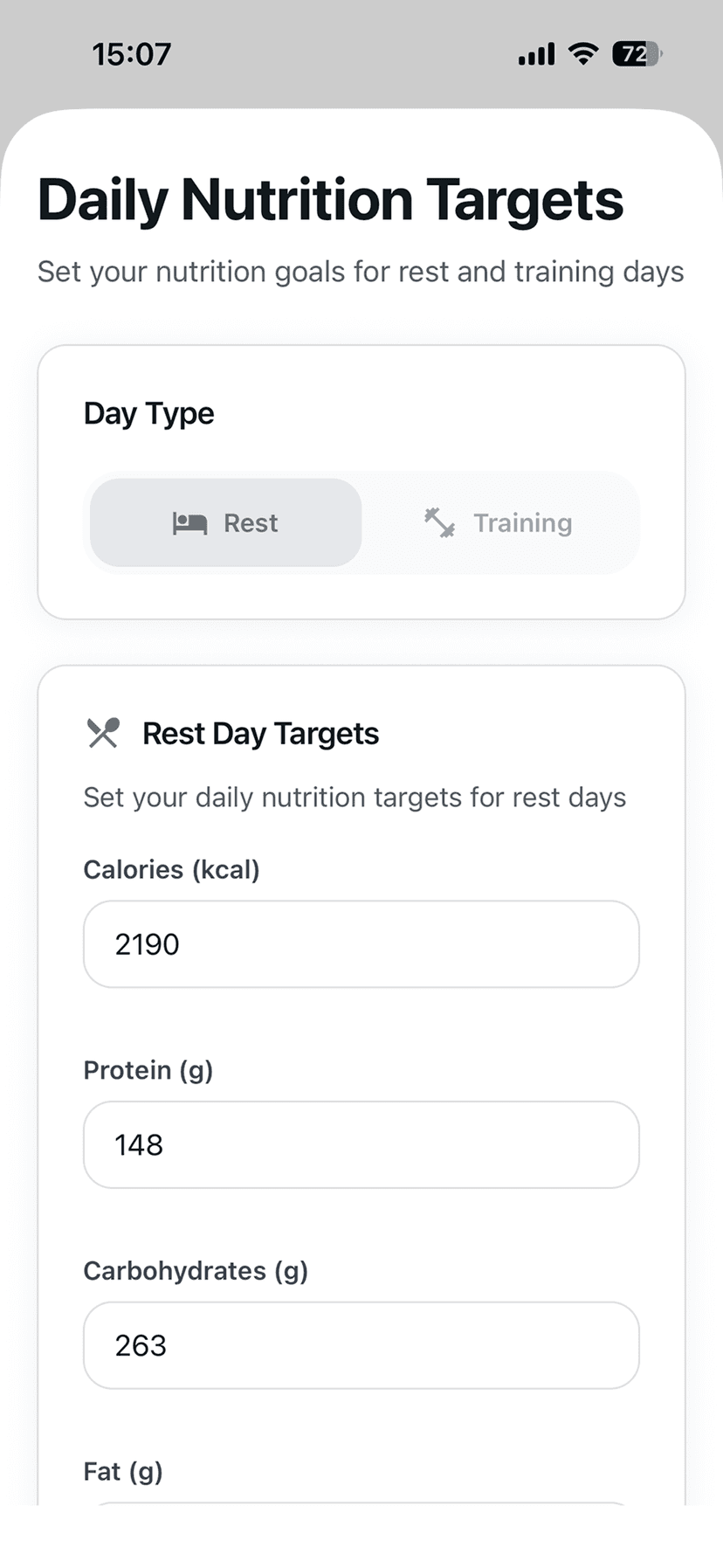Tap the Wi-Fi icon in the status bar

pyautogui.click(x=582, y=54)
